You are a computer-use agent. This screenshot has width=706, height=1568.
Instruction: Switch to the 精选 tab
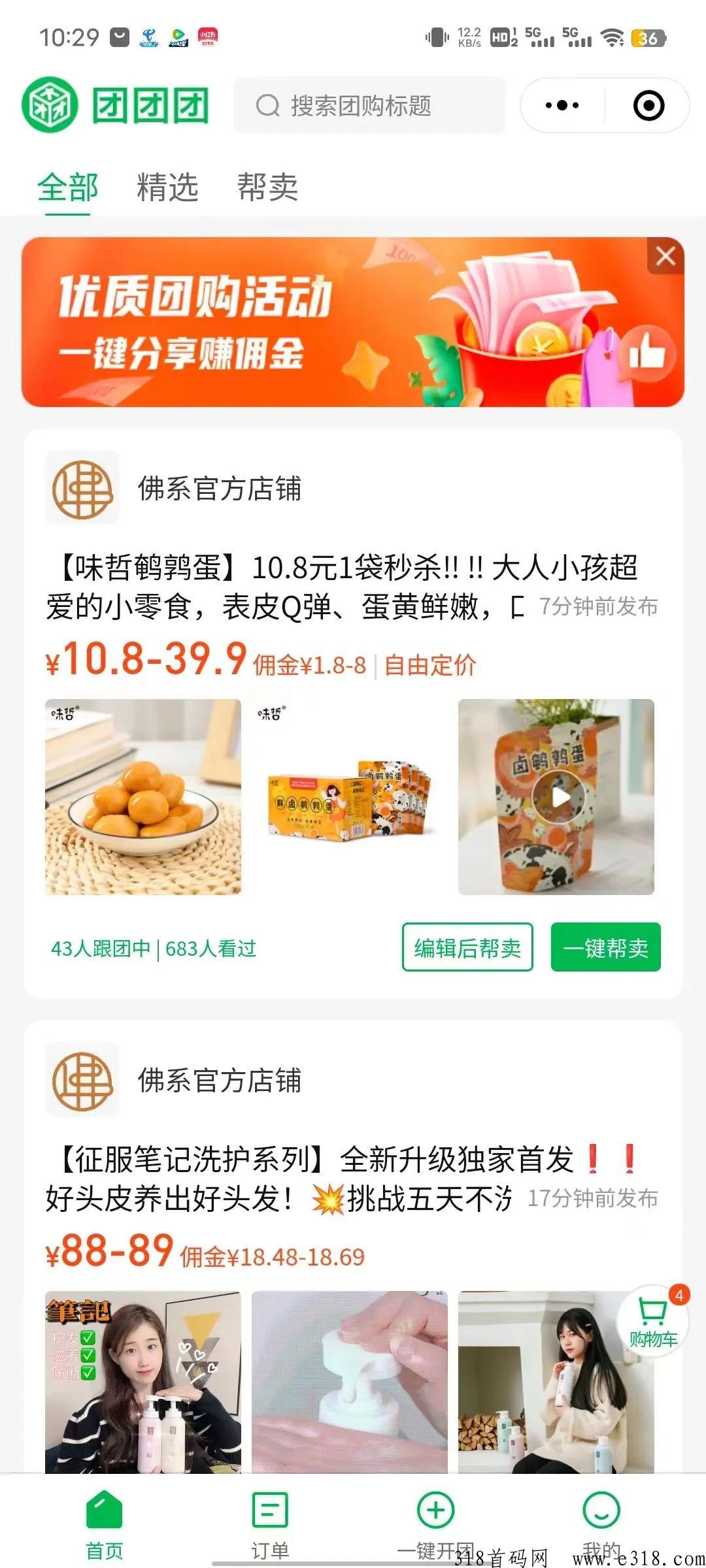point(167,188)
